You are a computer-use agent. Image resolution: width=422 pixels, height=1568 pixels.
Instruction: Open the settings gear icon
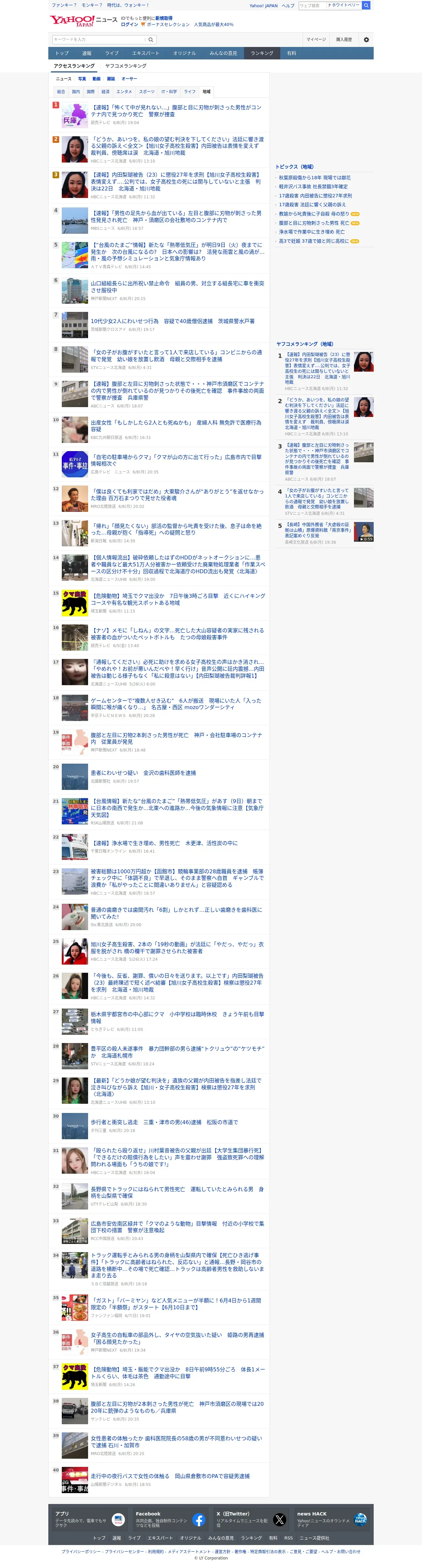366,40
